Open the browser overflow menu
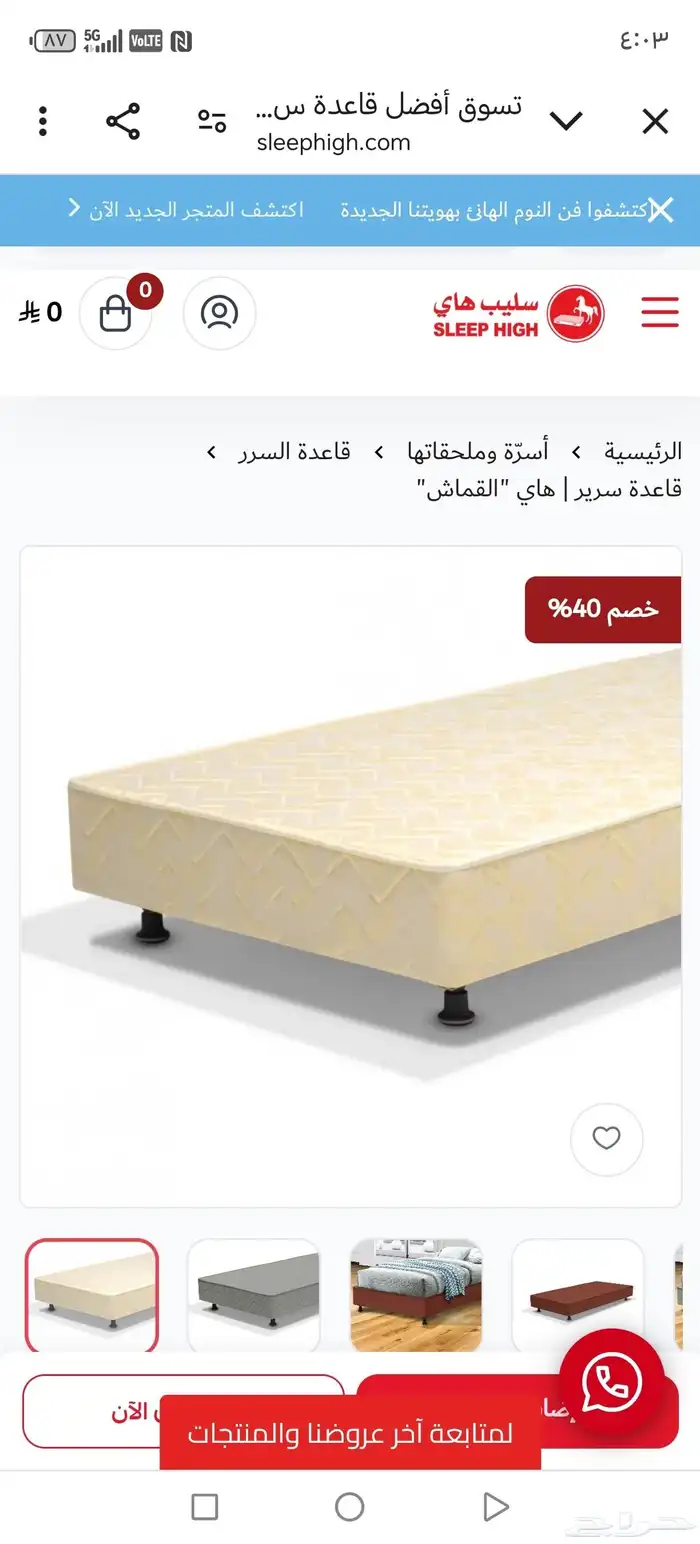The height and width of the screenshot is (1544, 700). point(43,122)
